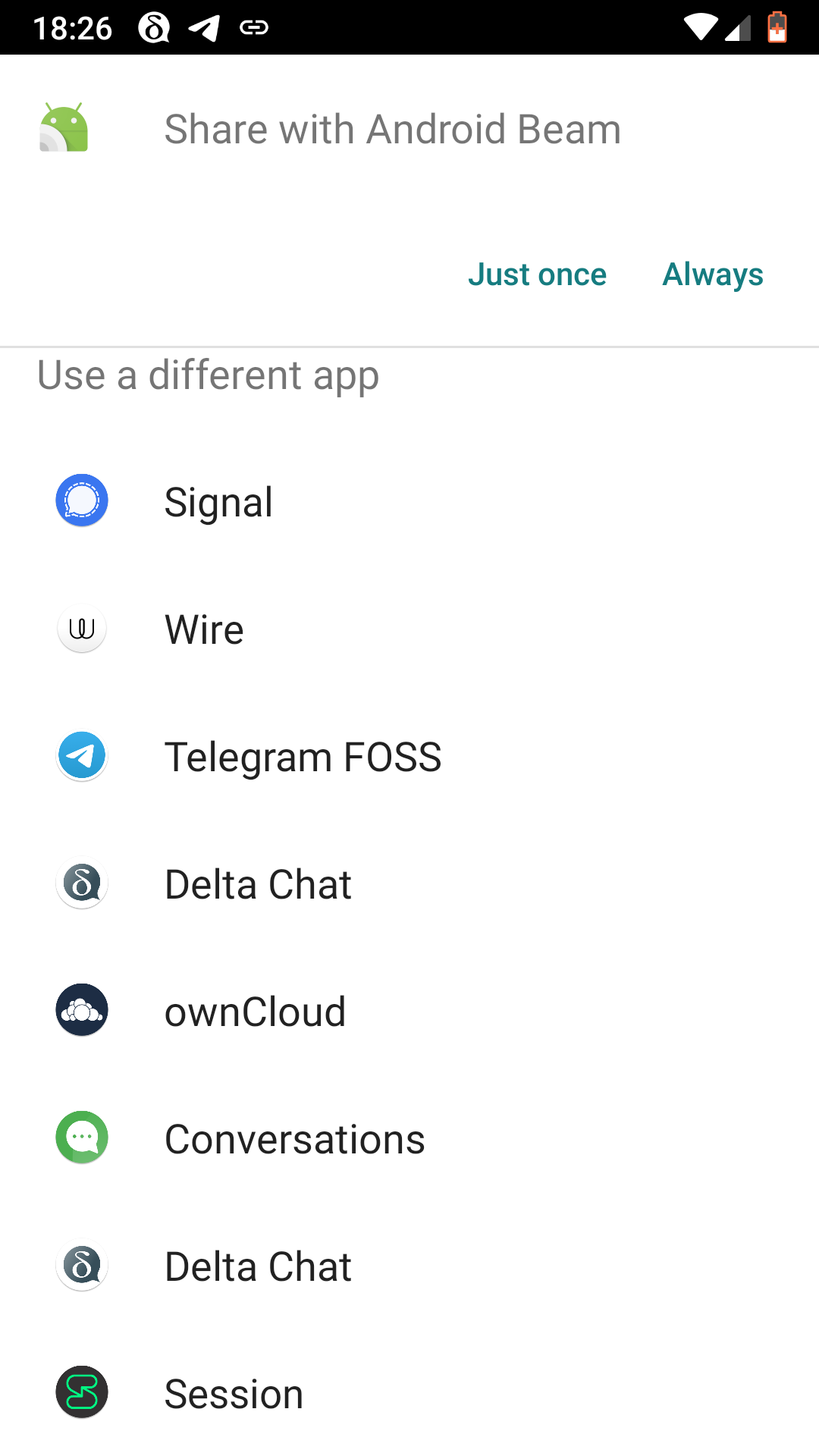This screenshot has height=1456, width=819.
Task: Select the ownCloud cloud icon
Action: pyautogui.click(x=81, y=1010)
